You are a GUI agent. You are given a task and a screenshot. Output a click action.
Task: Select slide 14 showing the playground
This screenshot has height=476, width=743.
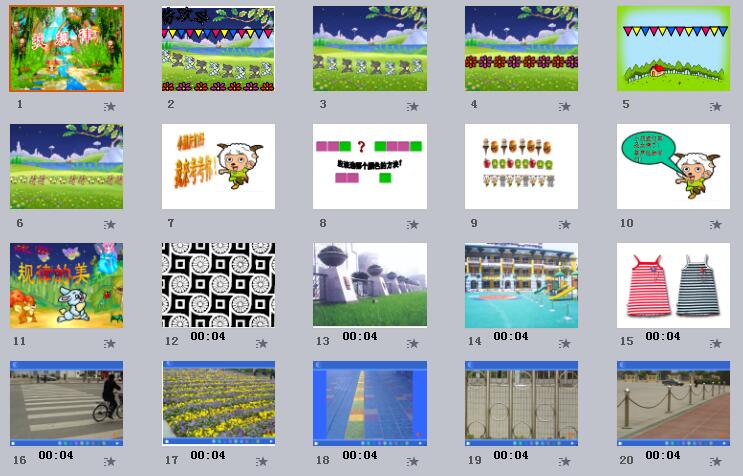coord(521,285)
